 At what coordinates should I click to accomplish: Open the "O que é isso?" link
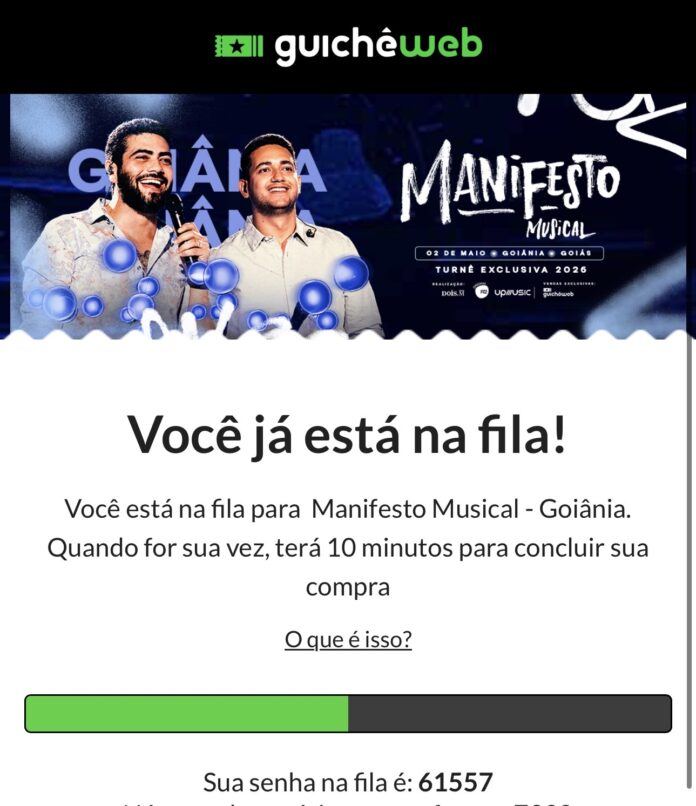348,640
